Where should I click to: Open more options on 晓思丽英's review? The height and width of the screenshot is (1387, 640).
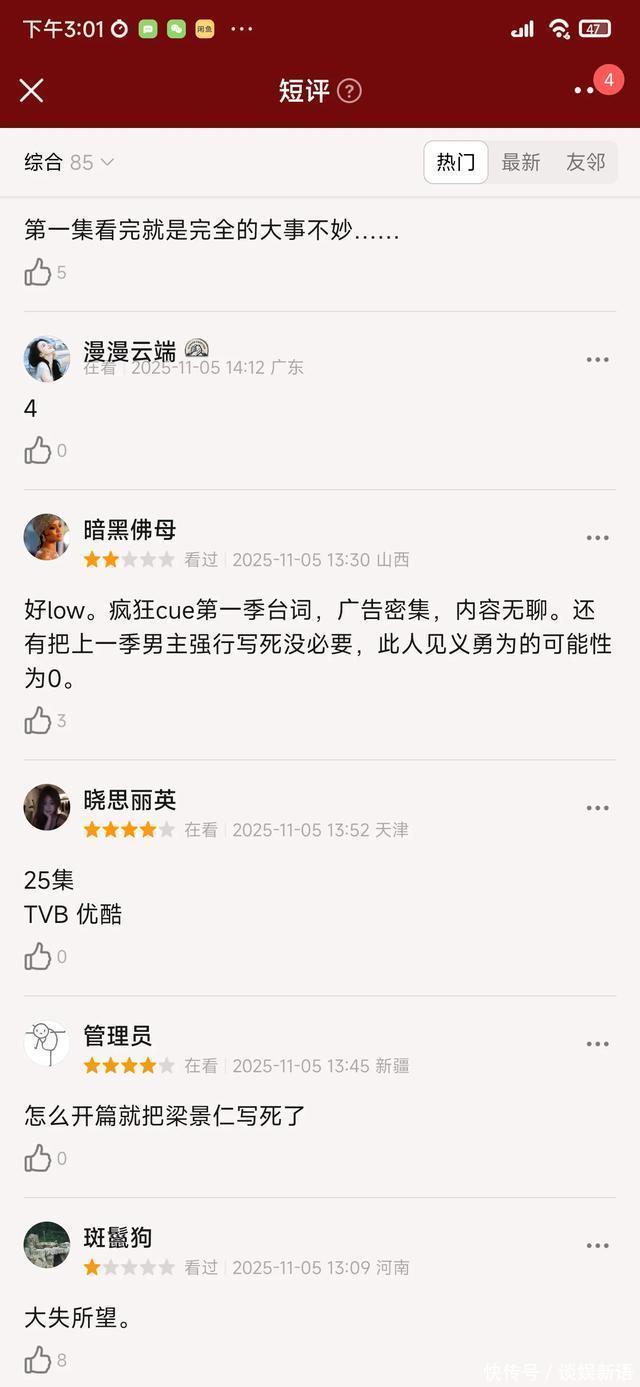[x=597, y=808]
